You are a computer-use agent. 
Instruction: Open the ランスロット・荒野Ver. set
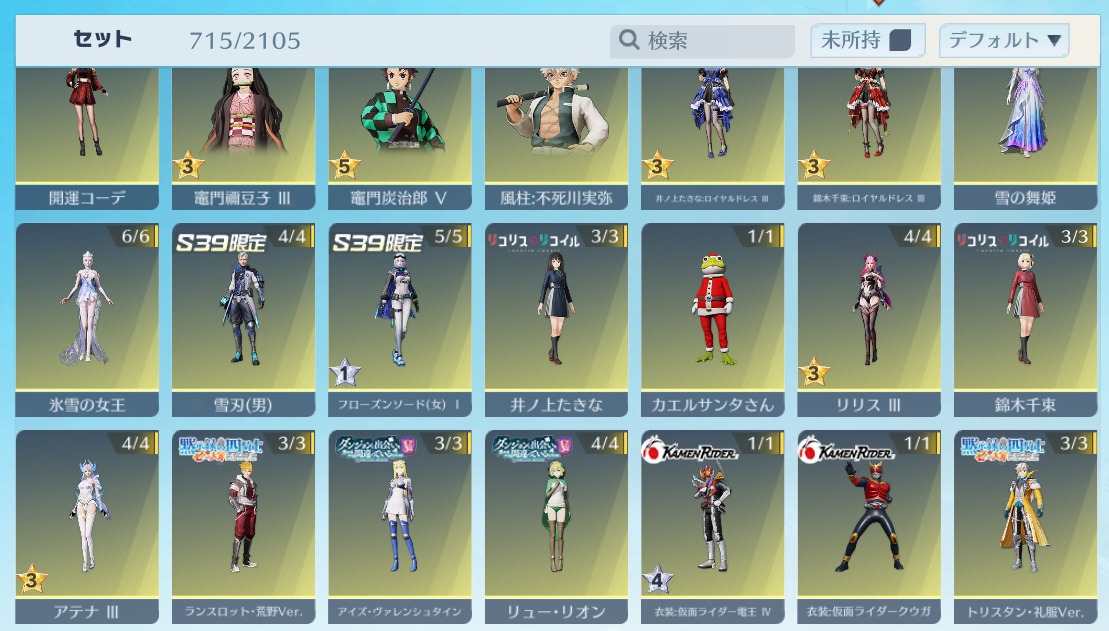243,525
